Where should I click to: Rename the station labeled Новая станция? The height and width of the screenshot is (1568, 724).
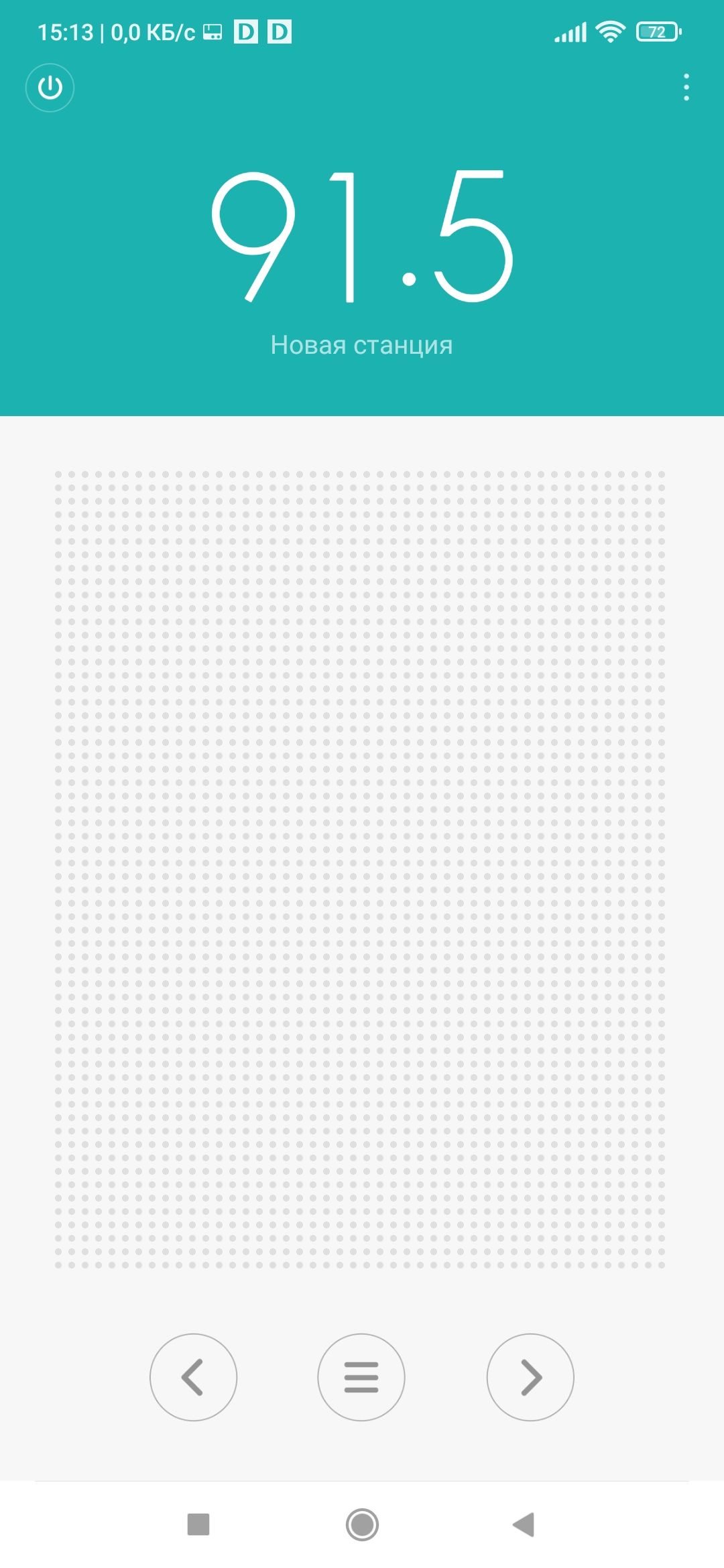click(x=361, y=345)
